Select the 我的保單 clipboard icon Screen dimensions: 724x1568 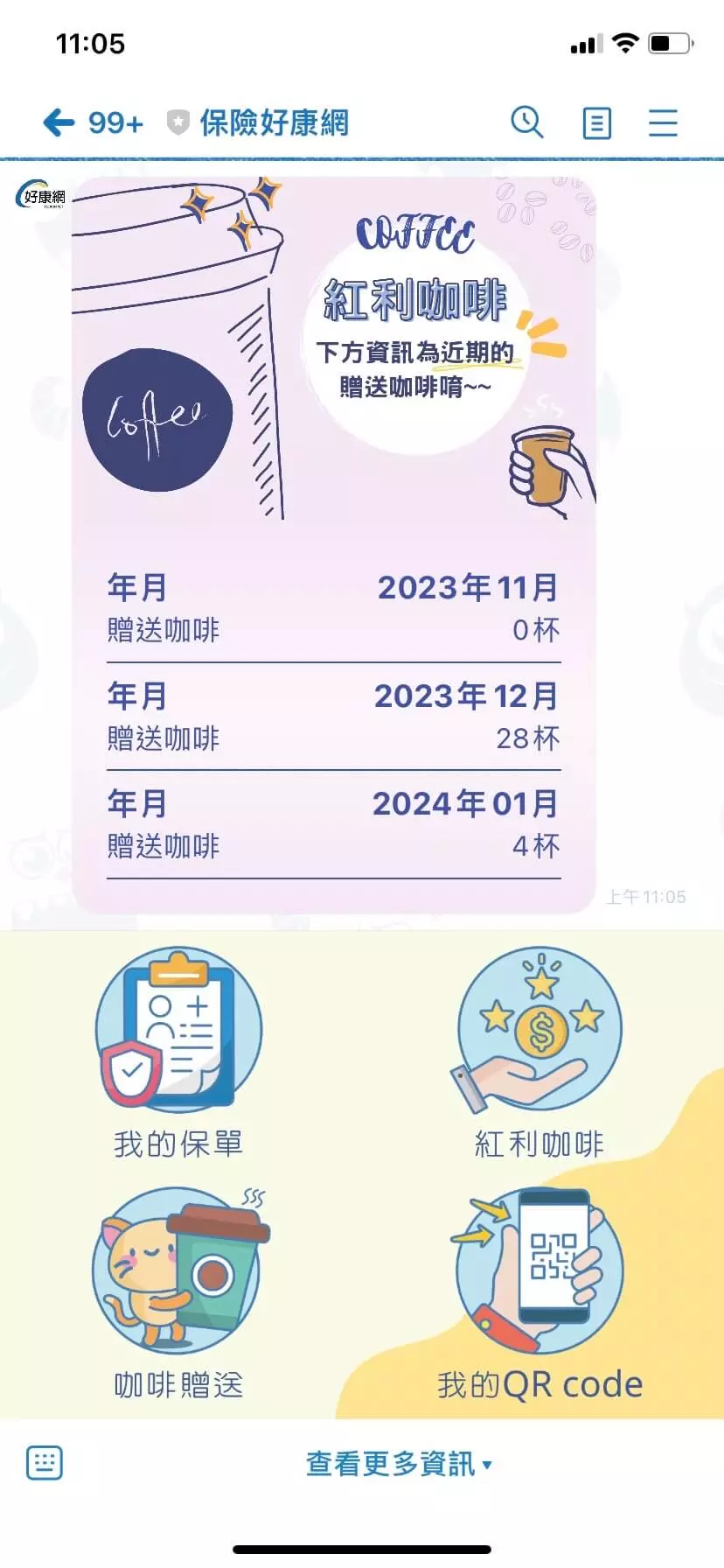(178, 1031)
